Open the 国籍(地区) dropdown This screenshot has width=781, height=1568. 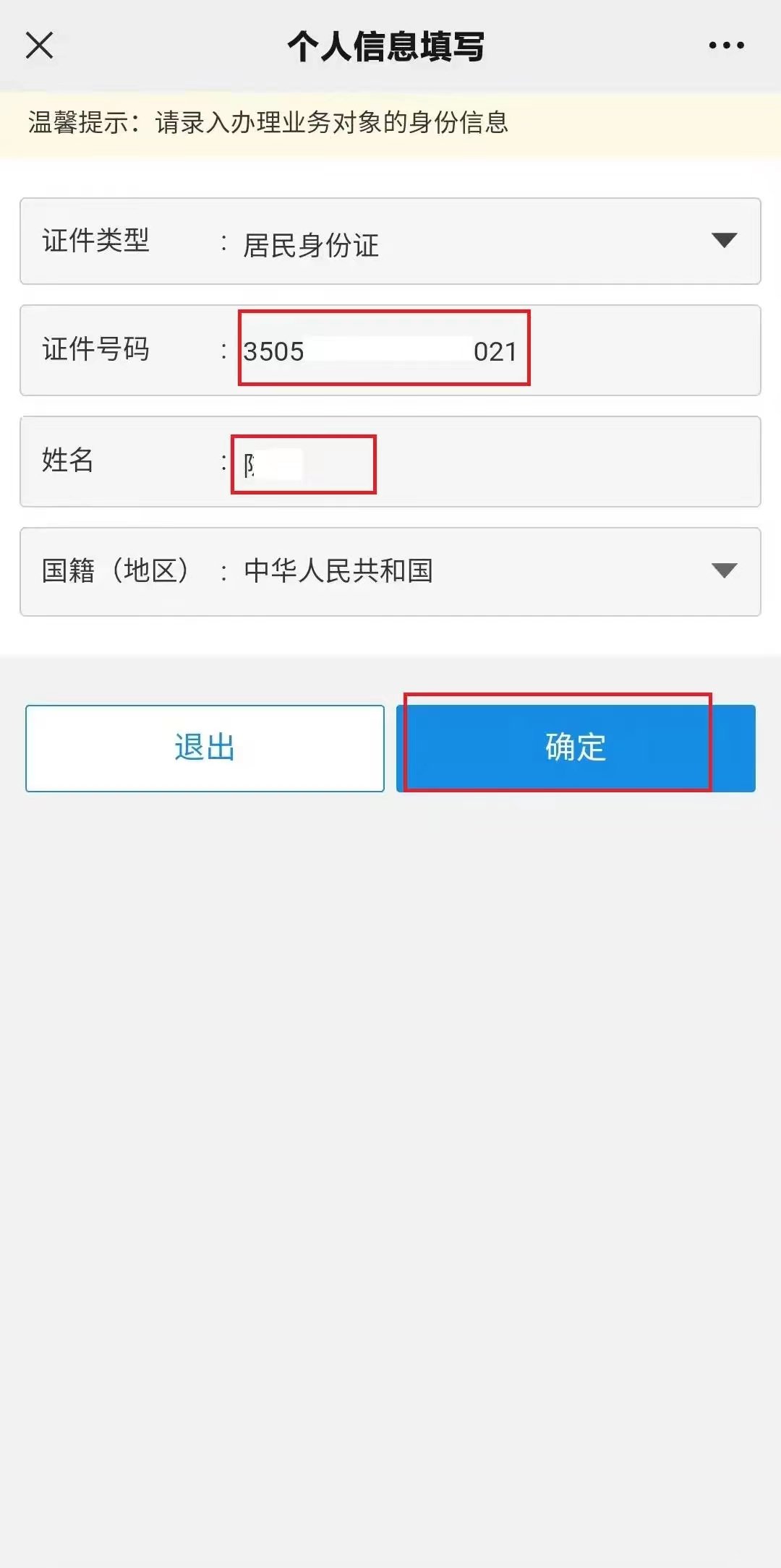pyautogui.click(x=723, y=571)
